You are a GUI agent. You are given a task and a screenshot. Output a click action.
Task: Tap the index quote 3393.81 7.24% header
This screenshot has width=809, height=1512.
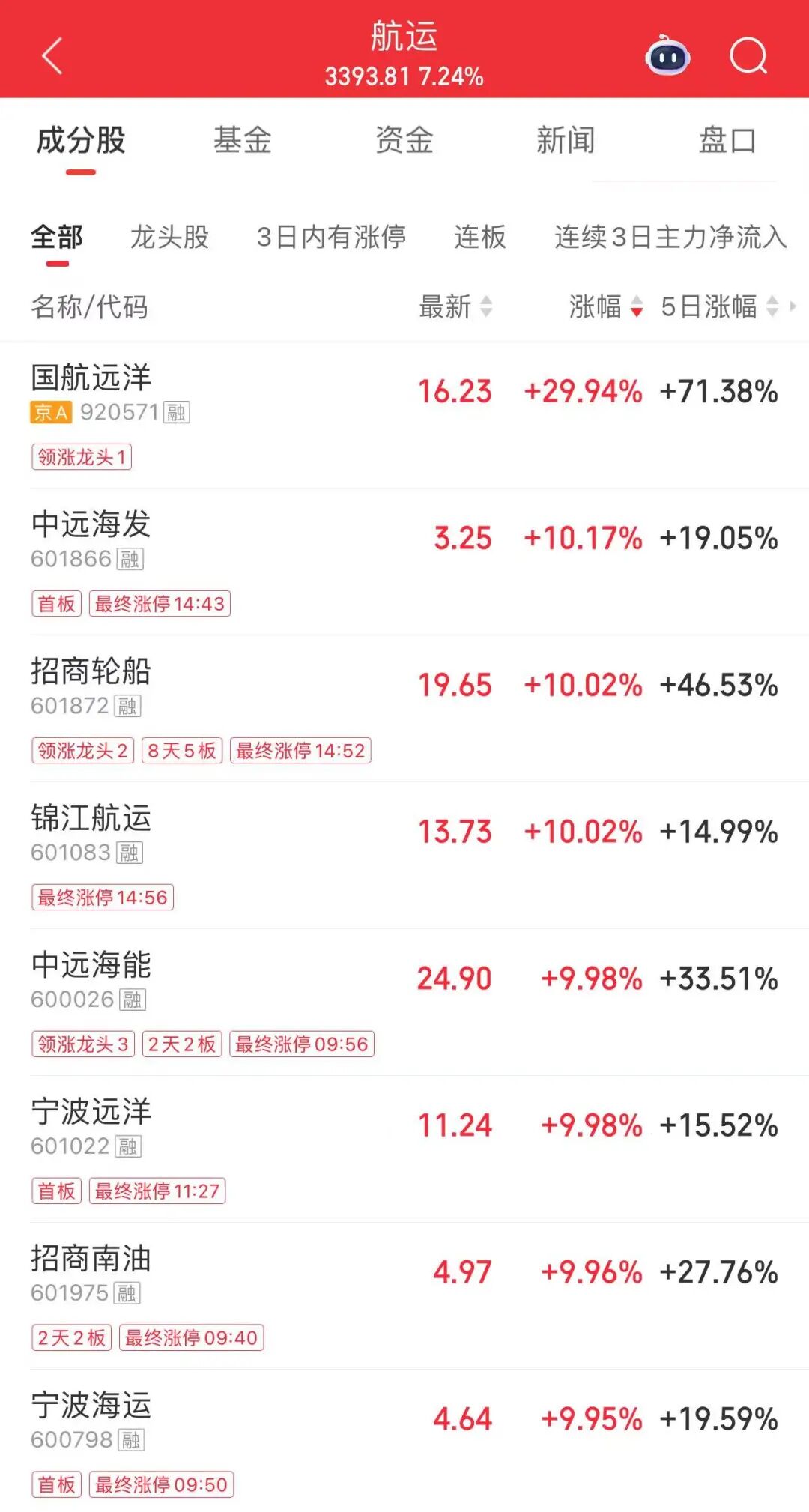[x=402, y=75]
